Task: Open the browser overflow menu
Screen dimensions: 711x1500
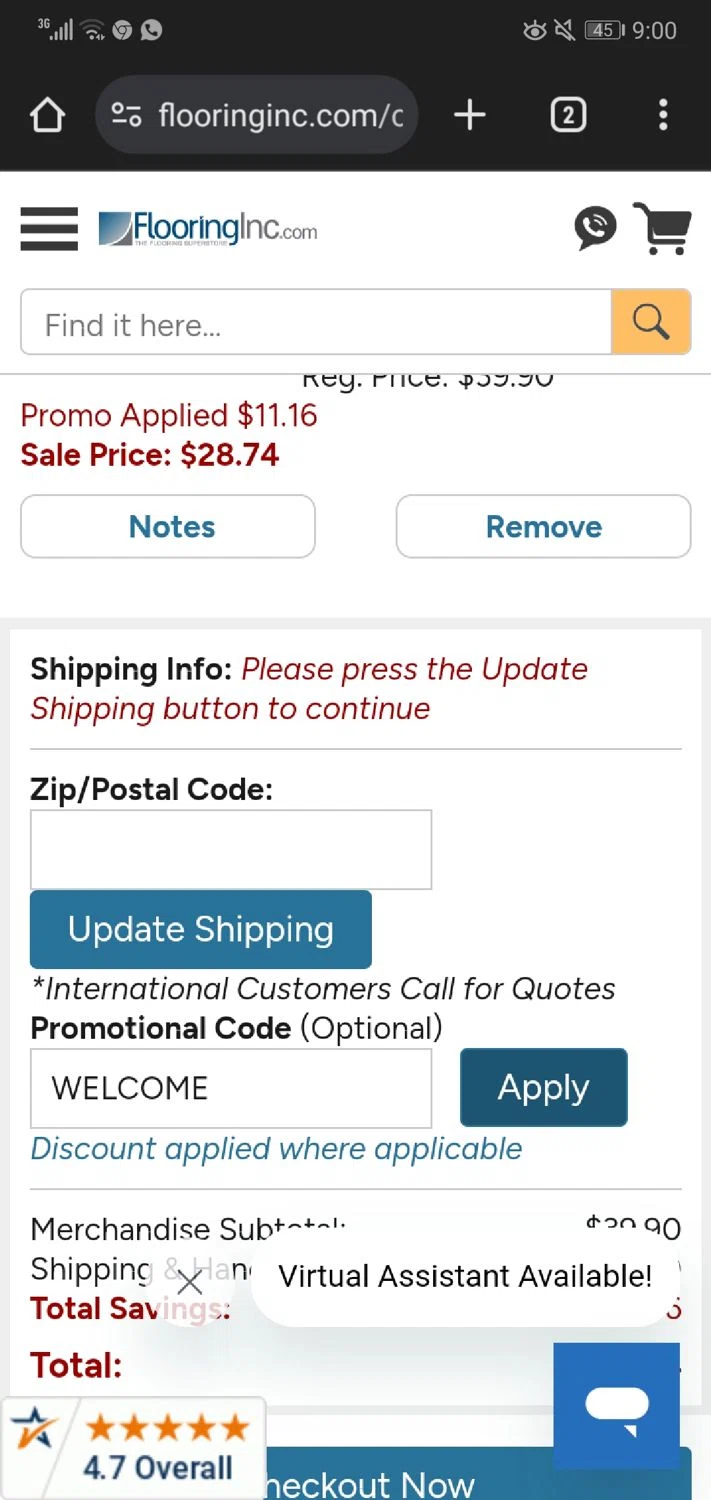Action: (x=662, y=116)
